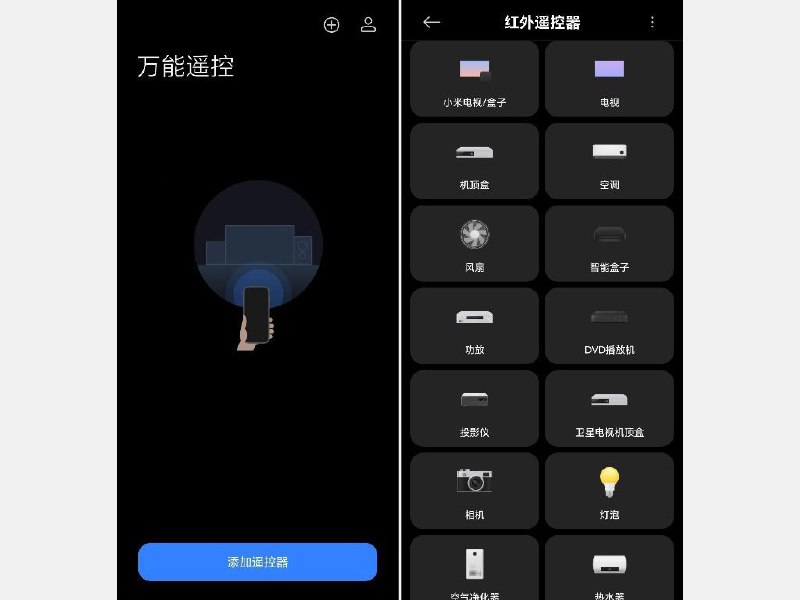Tap the plus icon to add a remote
800x600 pixels.
click(x=331, y=25)
